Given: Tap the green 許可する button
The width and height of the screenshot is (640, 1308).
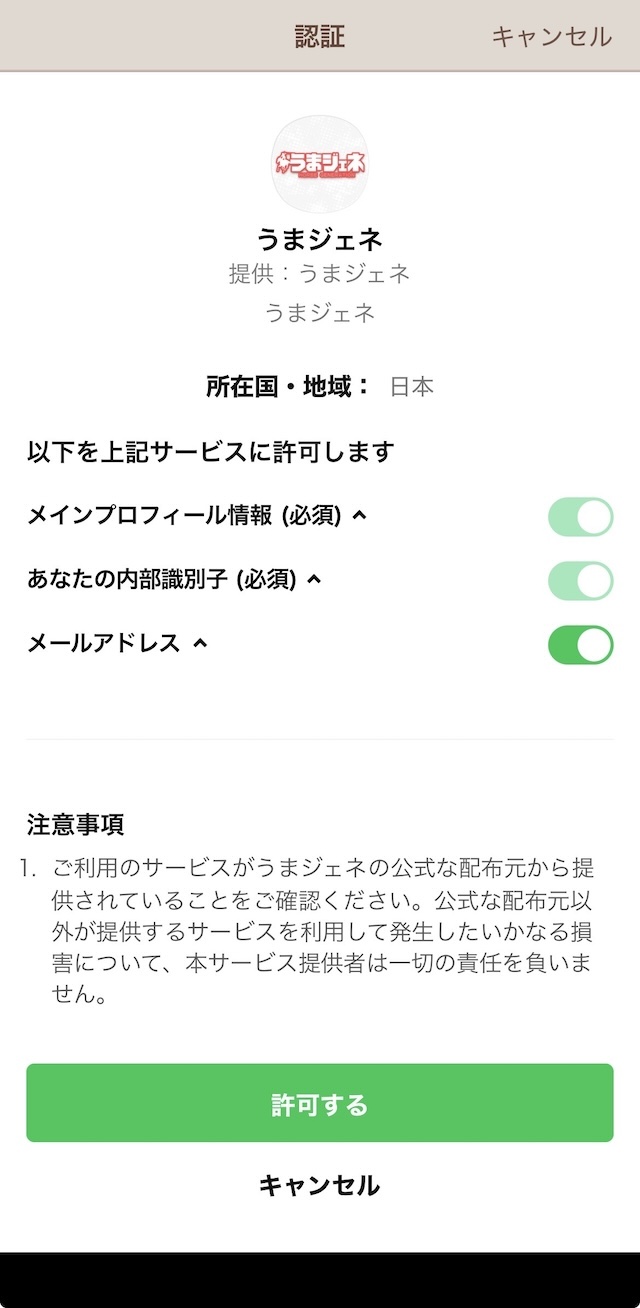Looking at the screenshot, I should tap(320, 1104).
